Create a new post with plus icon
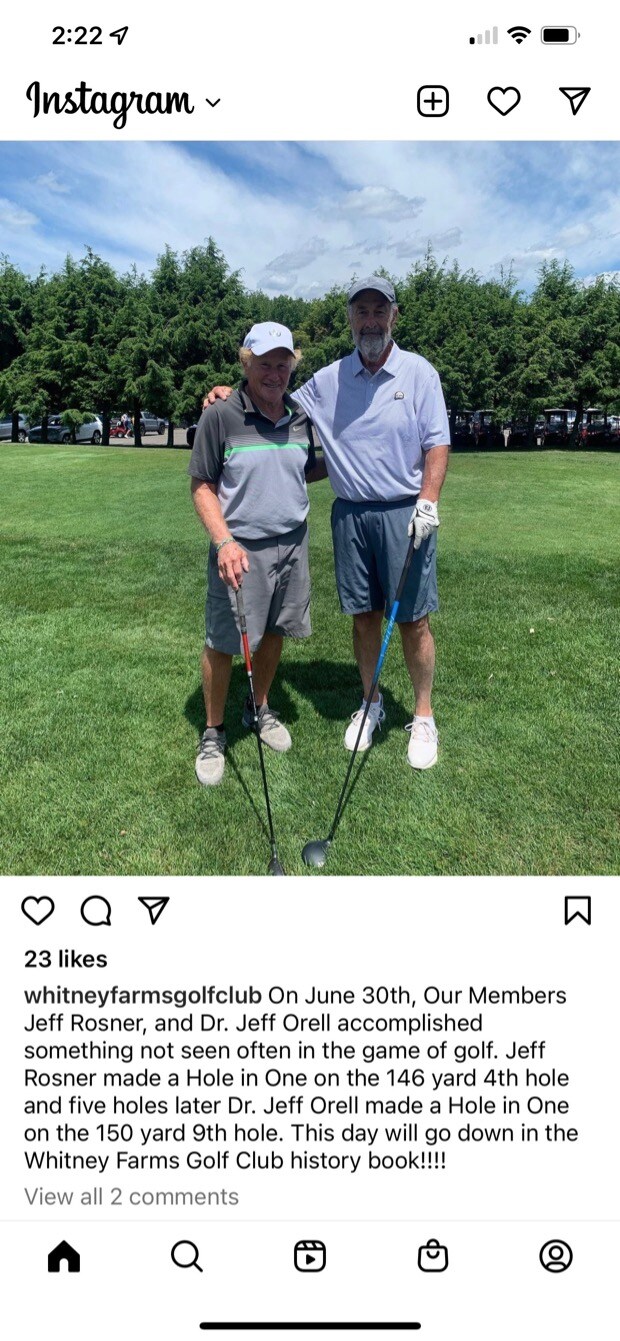Image resolution: width=620 pixels, height=1341 pixels. coord(432,101)
